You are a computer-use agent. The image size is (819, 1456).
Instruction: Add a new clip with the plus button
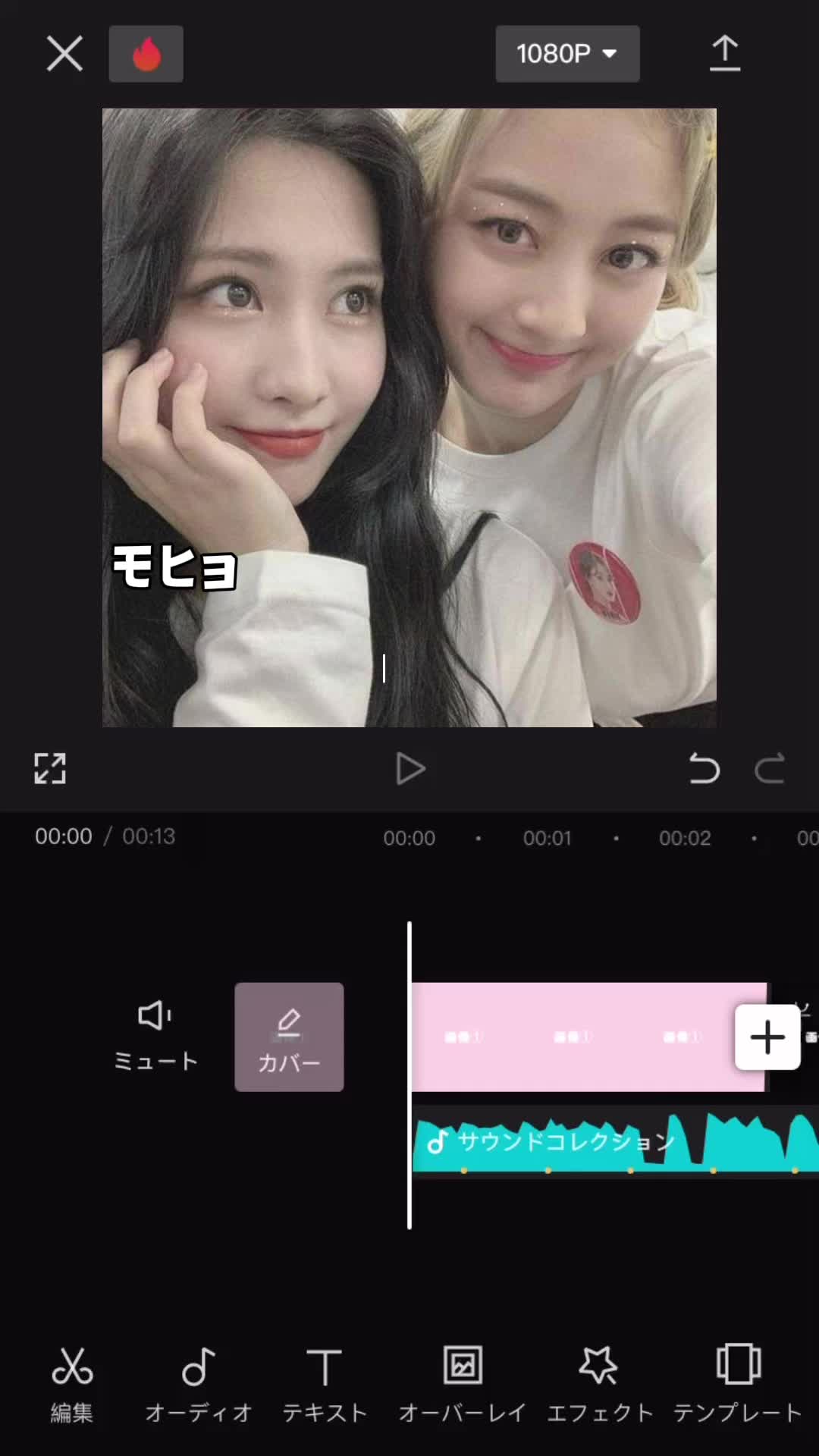(x=767, y=1037)
